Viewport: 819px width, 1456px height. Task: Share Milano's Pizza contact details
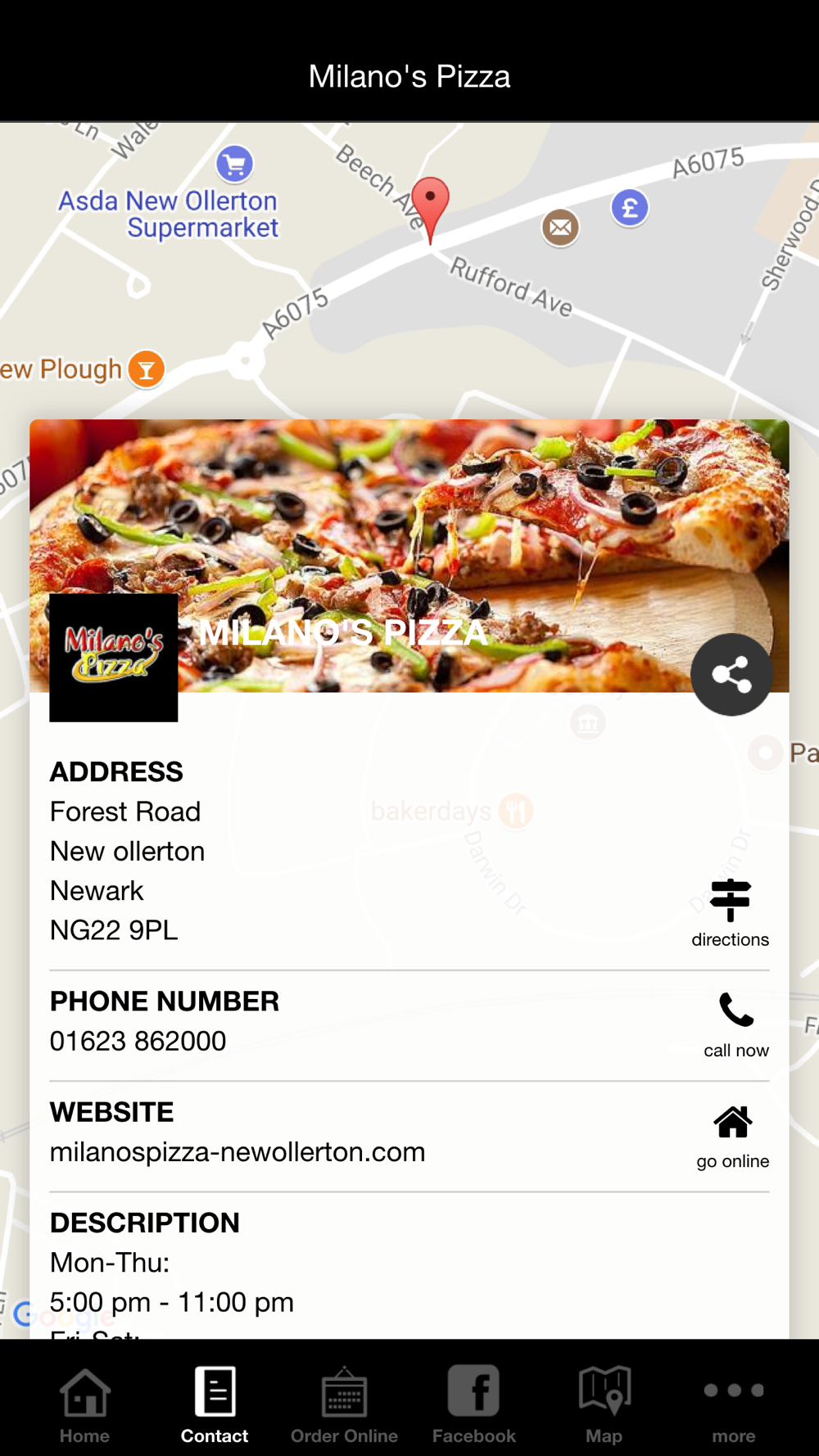[731, 675]
